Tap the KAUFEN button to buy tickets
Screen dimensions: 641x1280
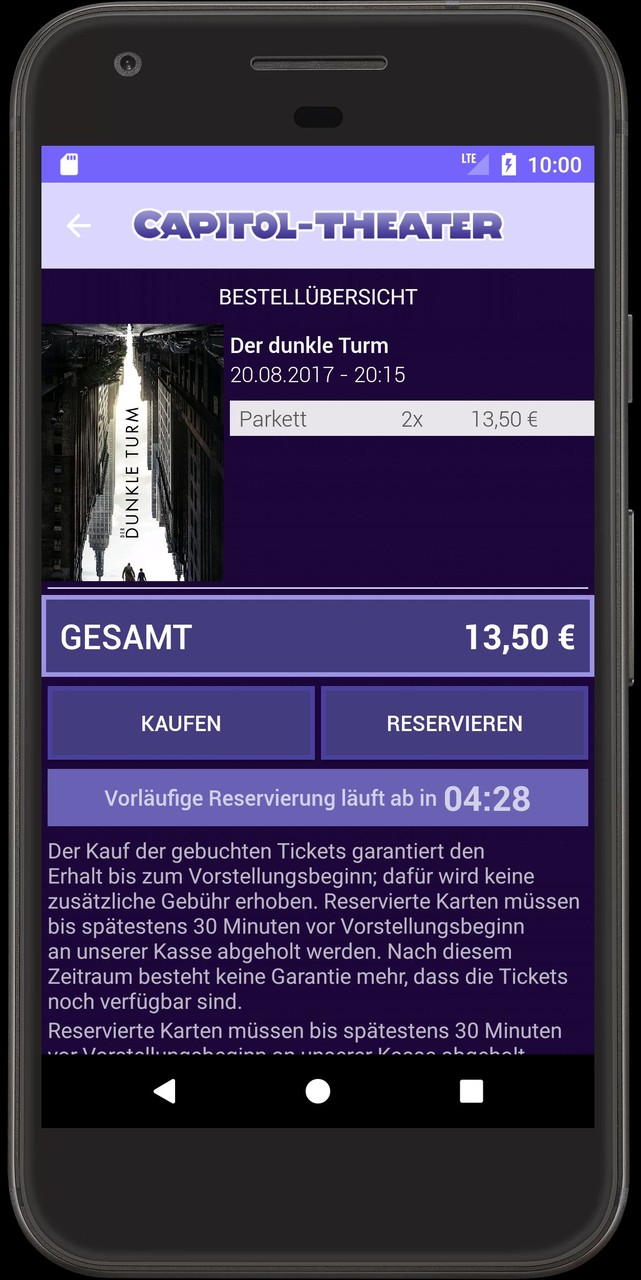[181, 723]
